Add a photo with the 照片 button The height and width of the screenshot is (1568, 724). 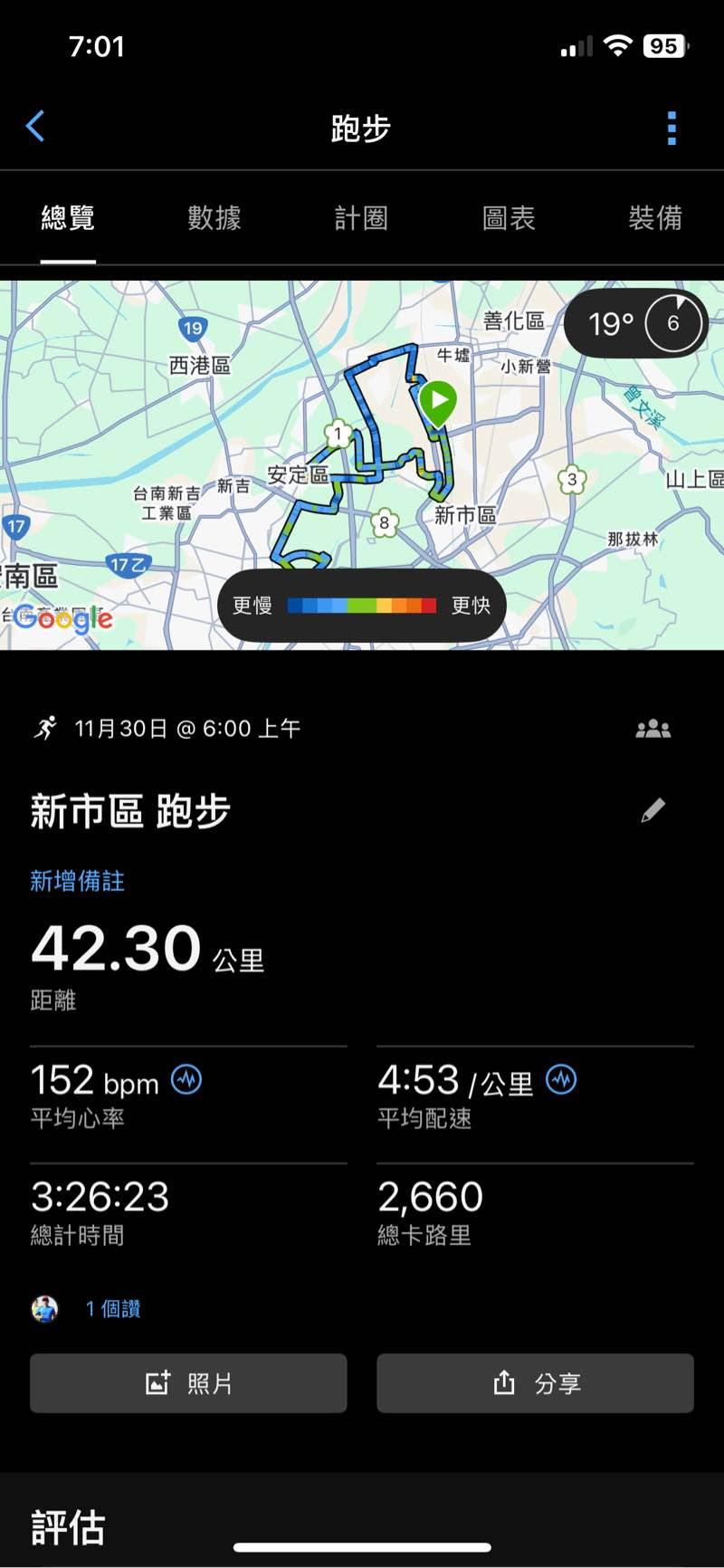pos(188,1382)
